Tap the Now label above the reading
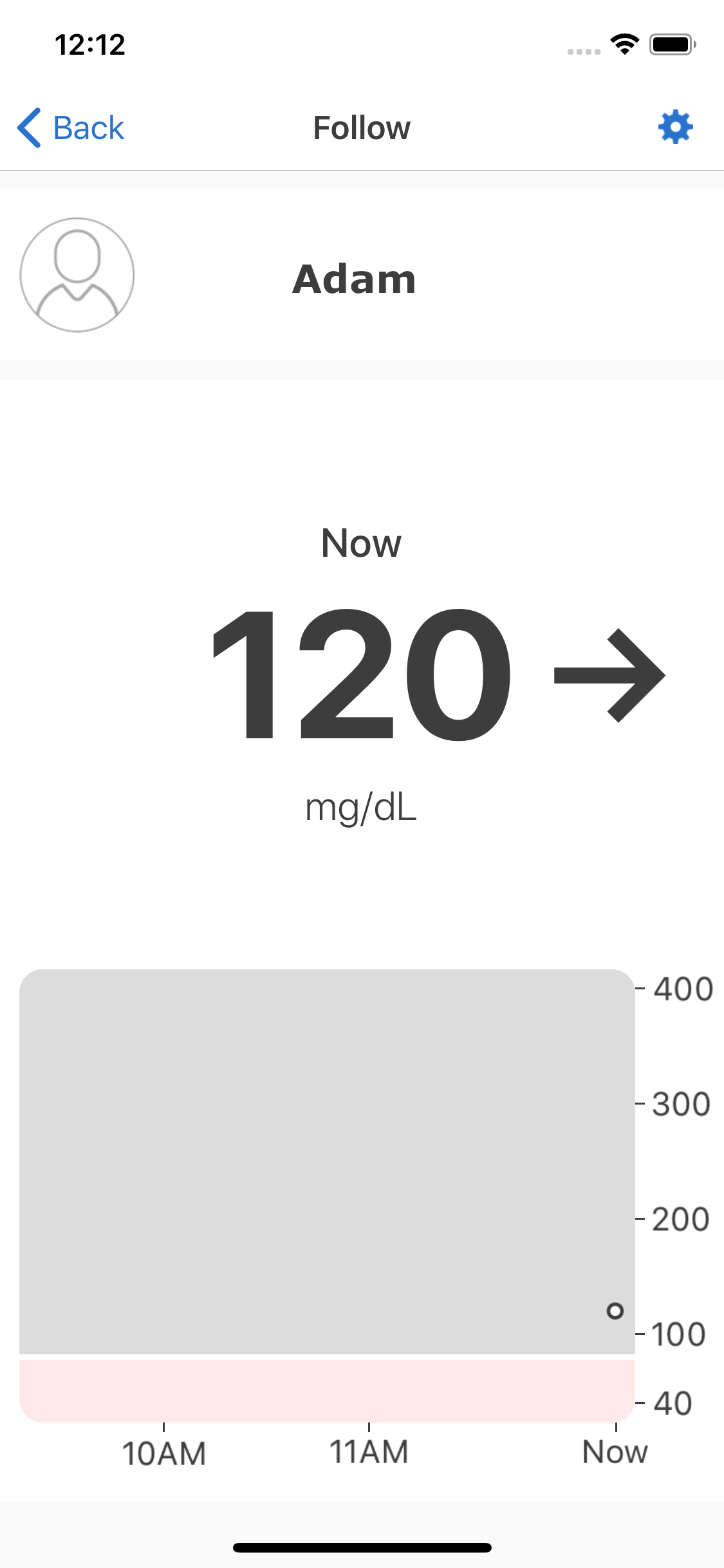Image resolution: width=724 pixels, height=1568 pixels. 361,543
